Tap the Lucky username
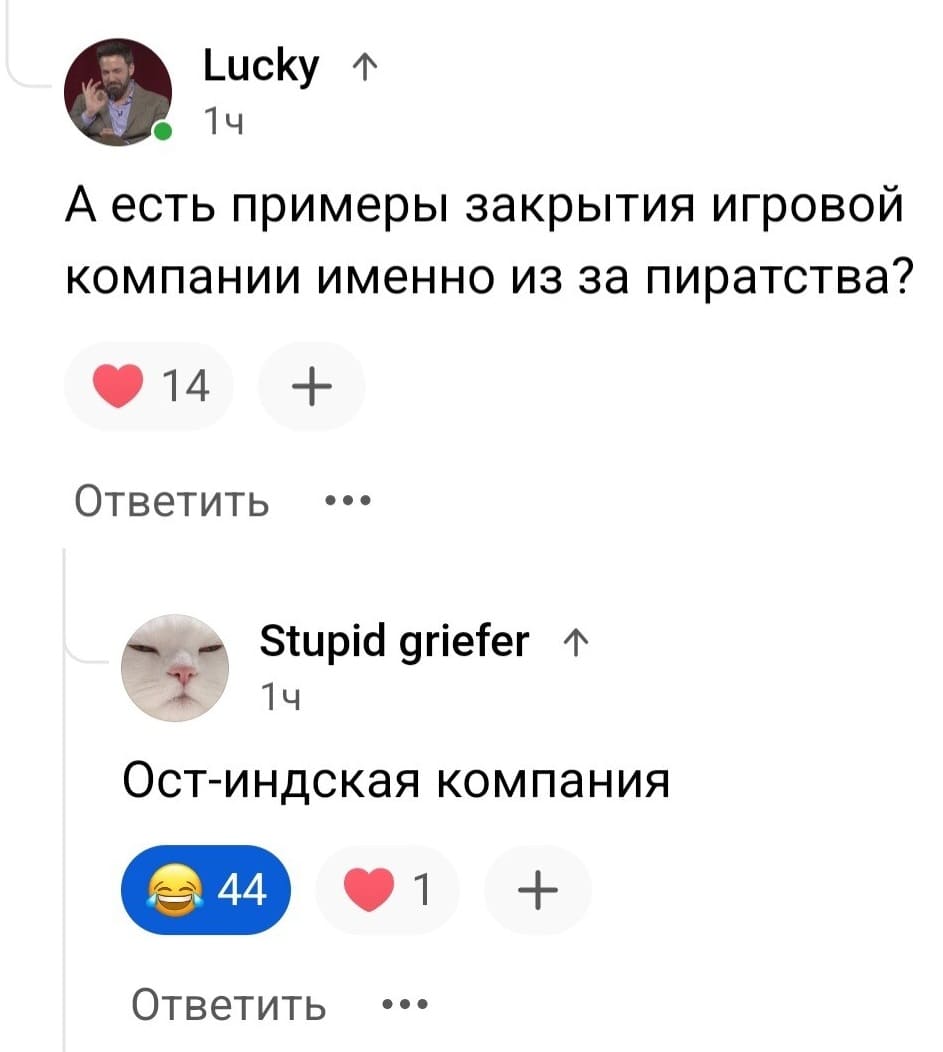This screenshot has height=1052, width=943. (x=261, y=68)
